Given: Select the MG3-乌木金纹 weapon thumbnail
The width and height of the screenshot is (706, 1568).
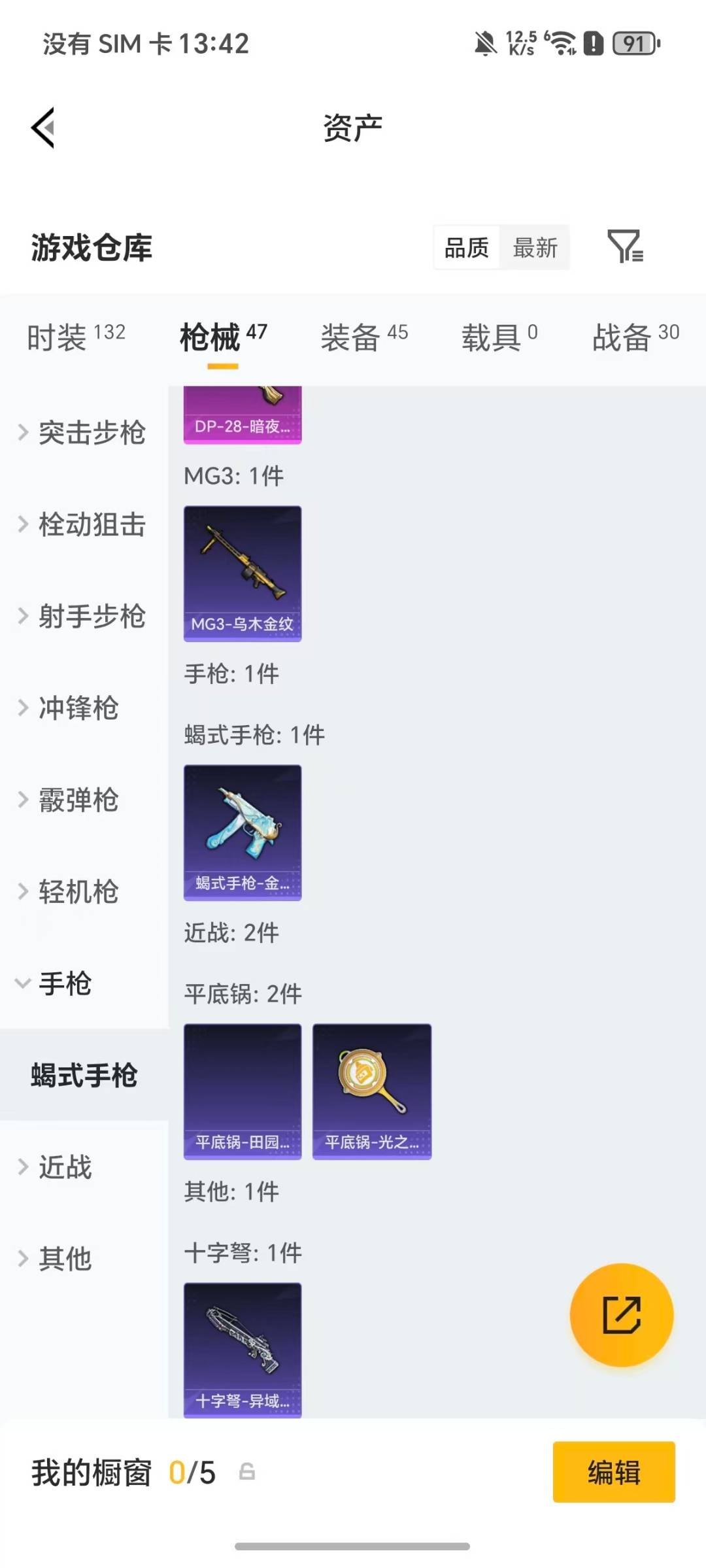Looking at the screenshot, I should (242, 571).
